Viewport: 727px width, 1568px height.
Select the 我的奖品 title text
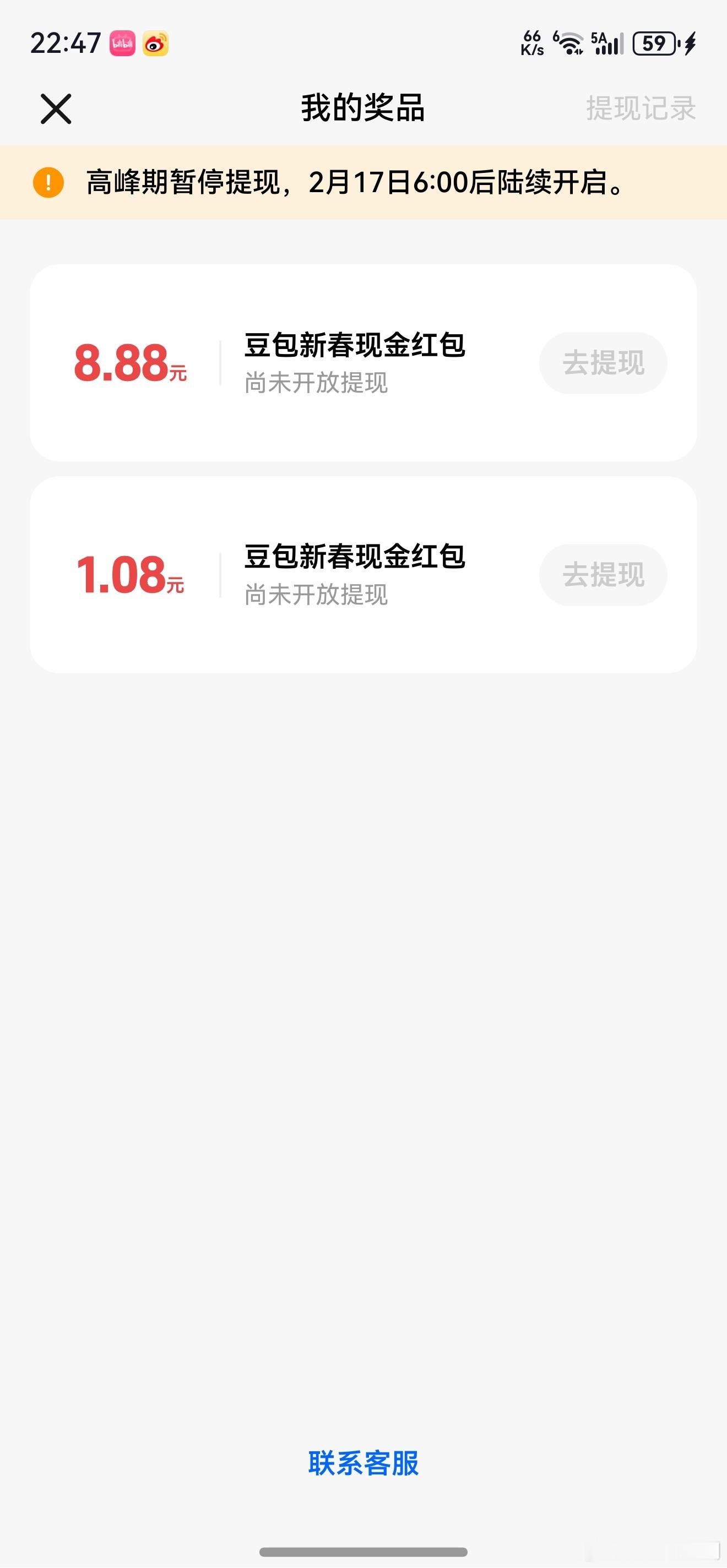coord(363,107)
